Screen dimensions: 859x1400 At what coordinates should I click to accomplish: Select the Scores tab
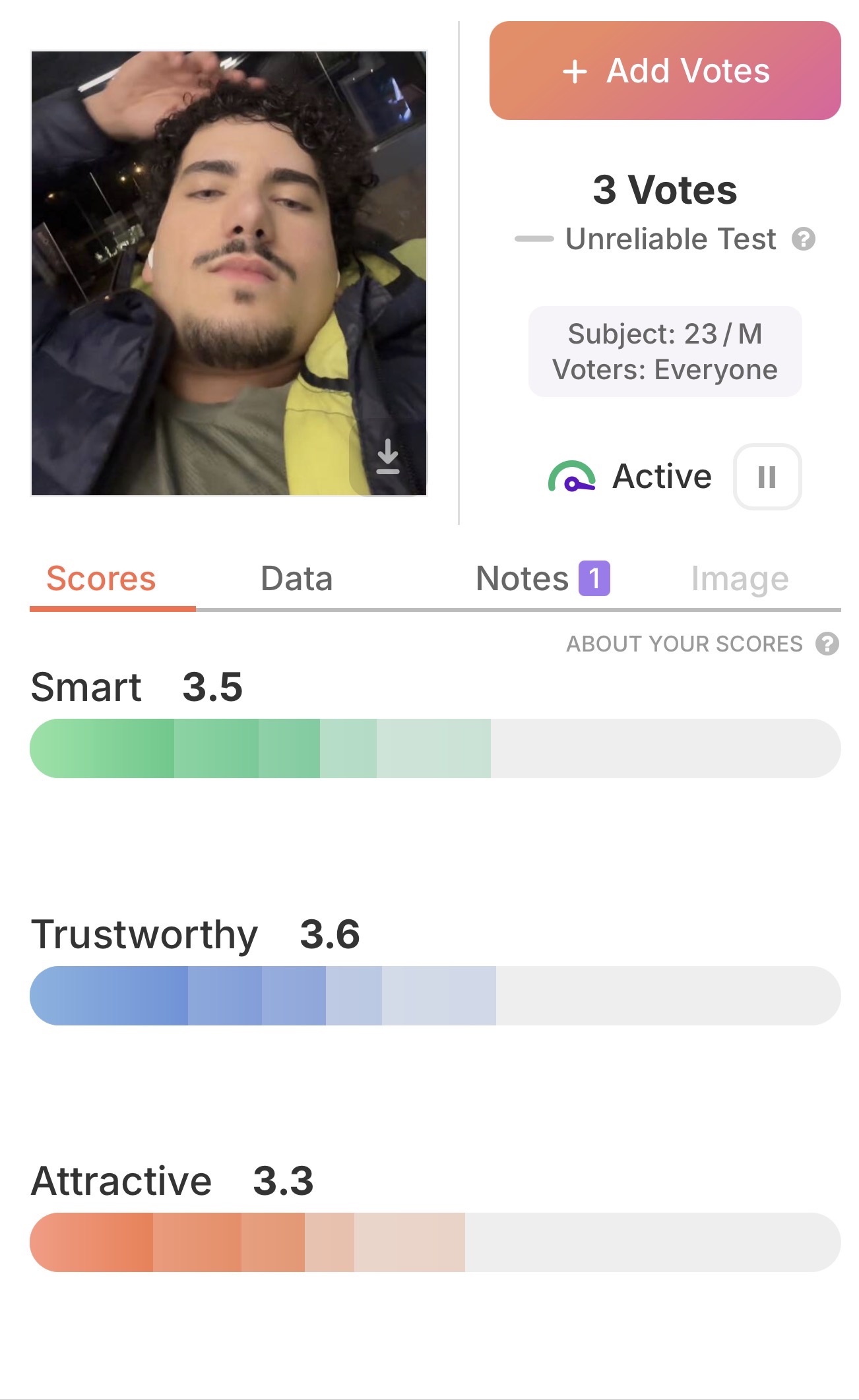(x=101, y=579)
